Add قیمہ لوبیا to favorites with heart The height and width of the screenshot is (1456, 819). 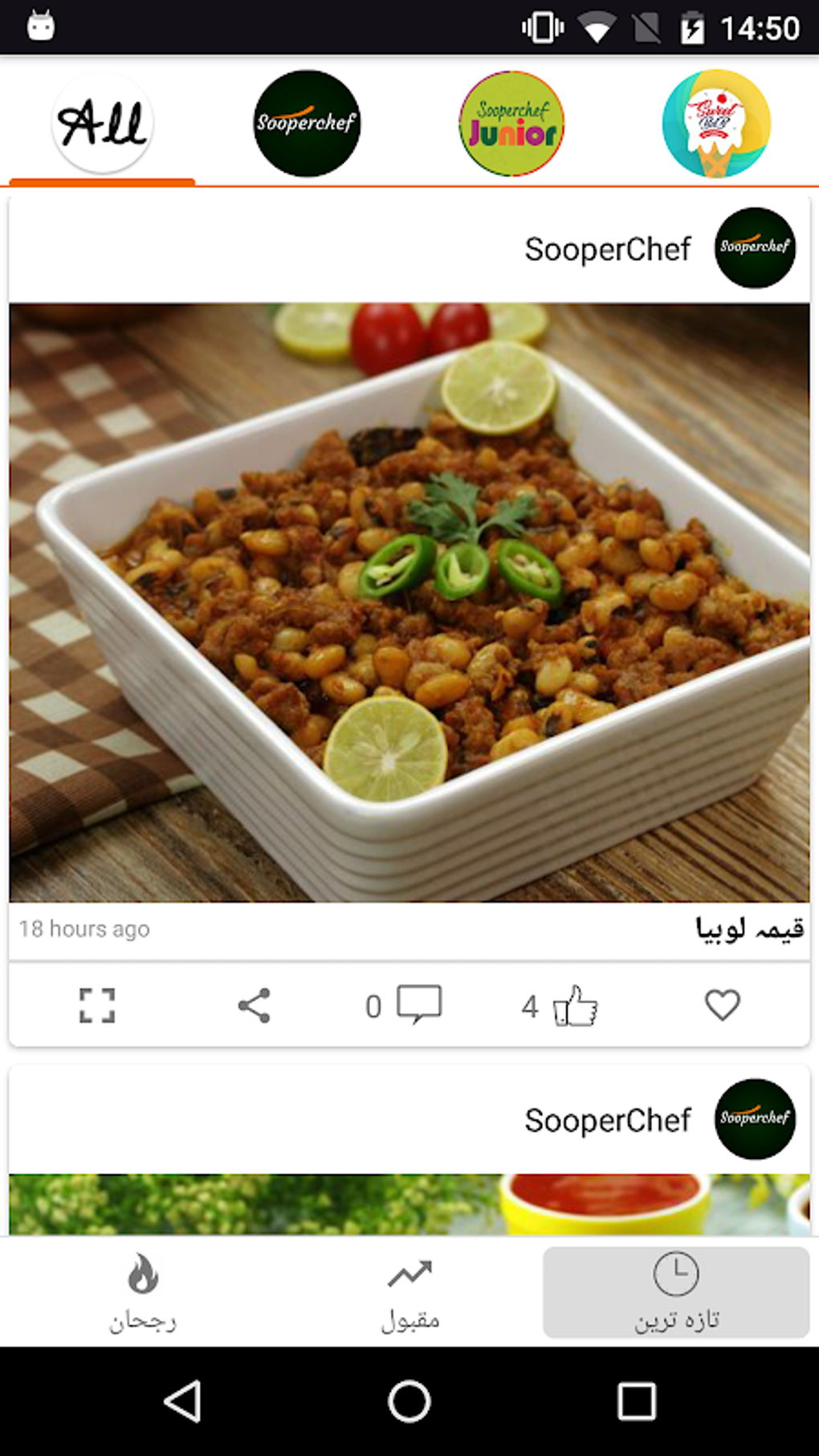coord(722,1005)
